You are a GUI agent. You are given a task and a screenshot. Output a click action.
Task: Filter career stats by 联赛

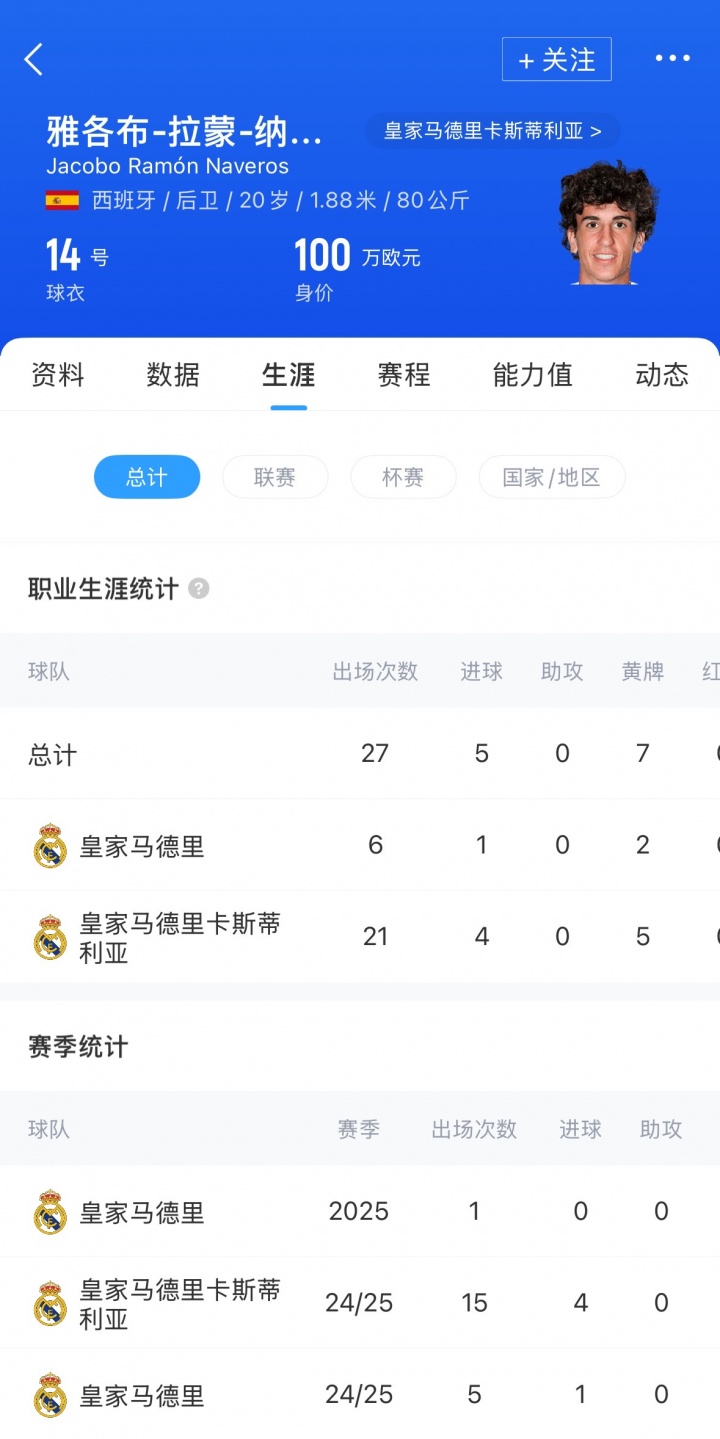[x=274, y=477]
